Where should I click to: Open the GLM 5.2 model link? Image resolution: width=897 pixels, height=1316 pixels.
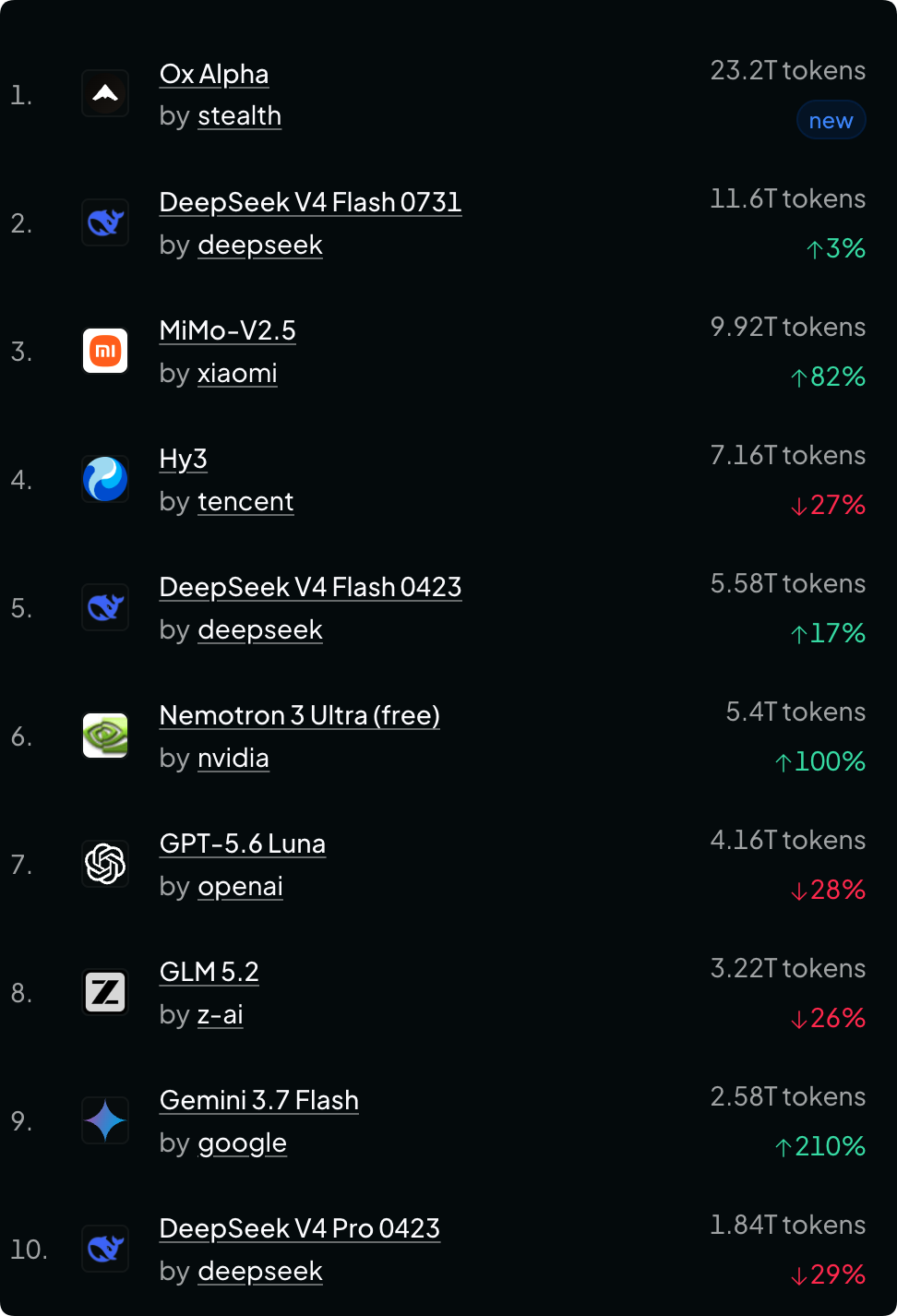coord(209,972)
